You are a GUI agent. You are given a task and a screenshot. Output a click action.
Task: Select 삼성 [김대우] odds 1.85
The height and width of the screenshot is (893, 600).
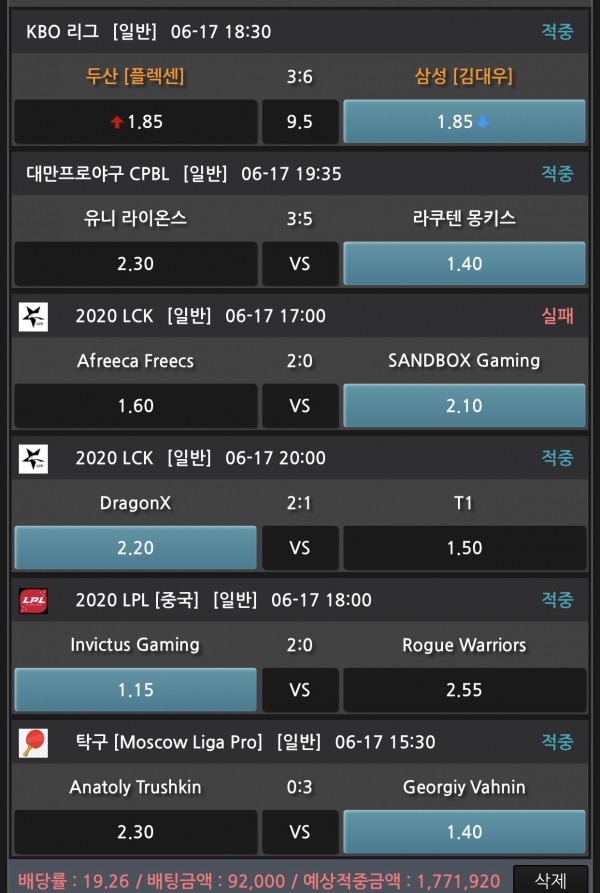click(464, 122)
